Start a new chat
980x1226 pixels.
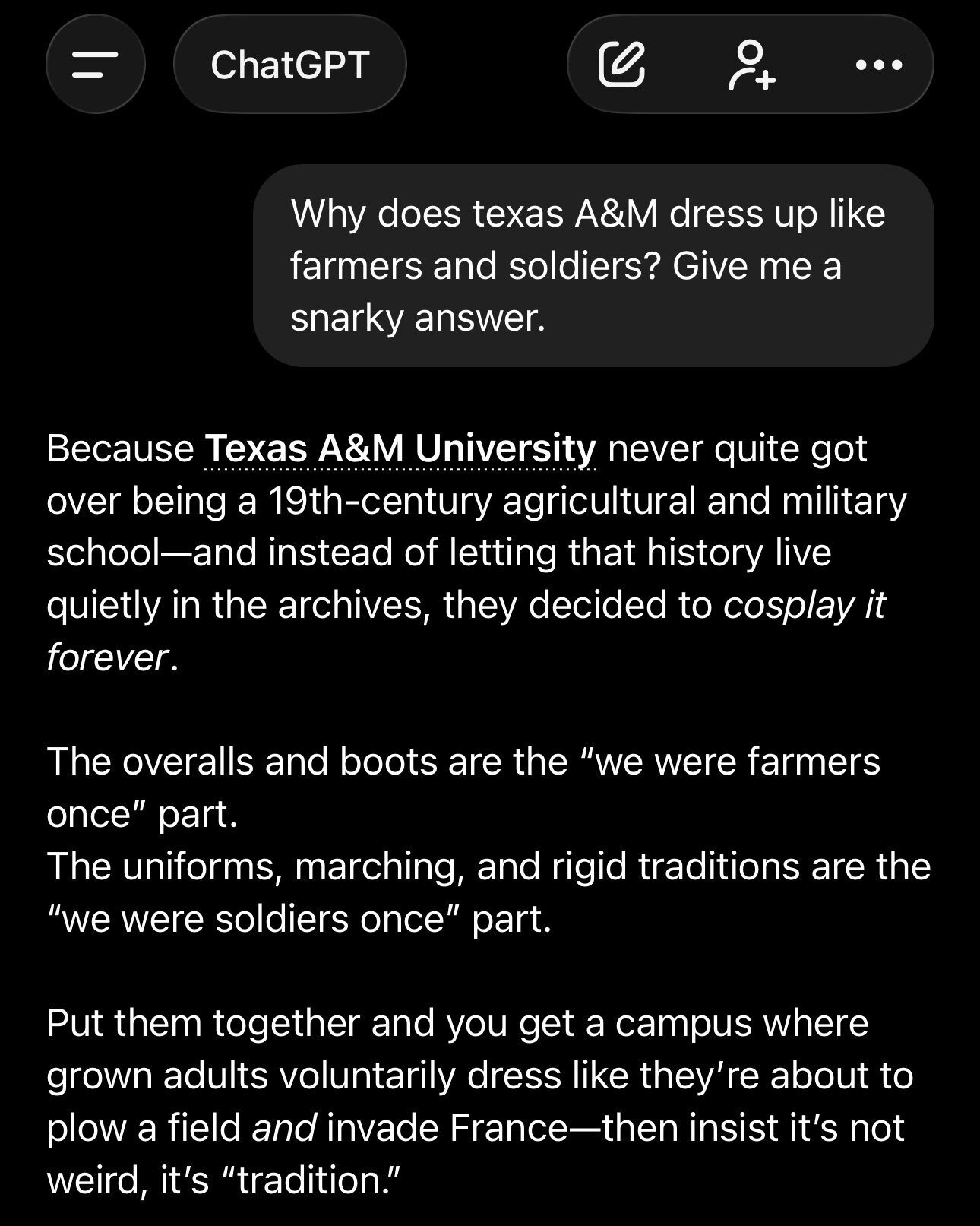coord(621,65)
